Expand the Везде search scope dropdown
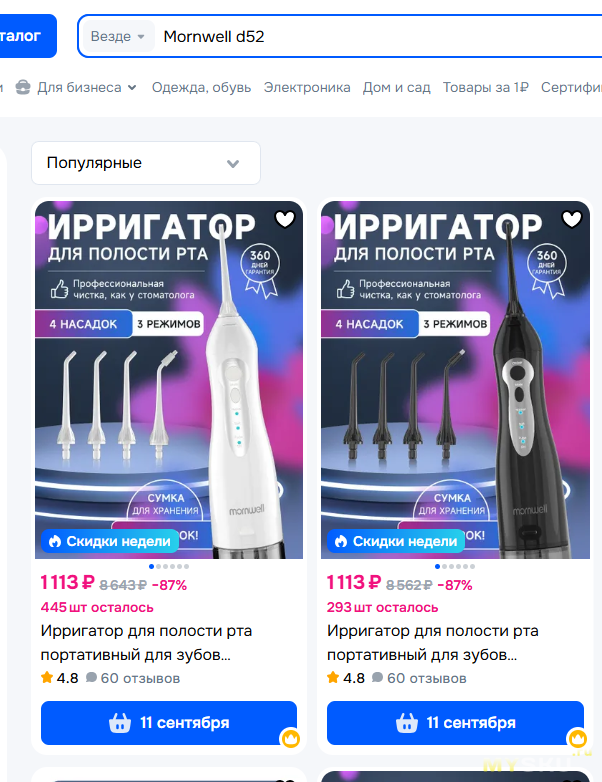 point(118,37)
